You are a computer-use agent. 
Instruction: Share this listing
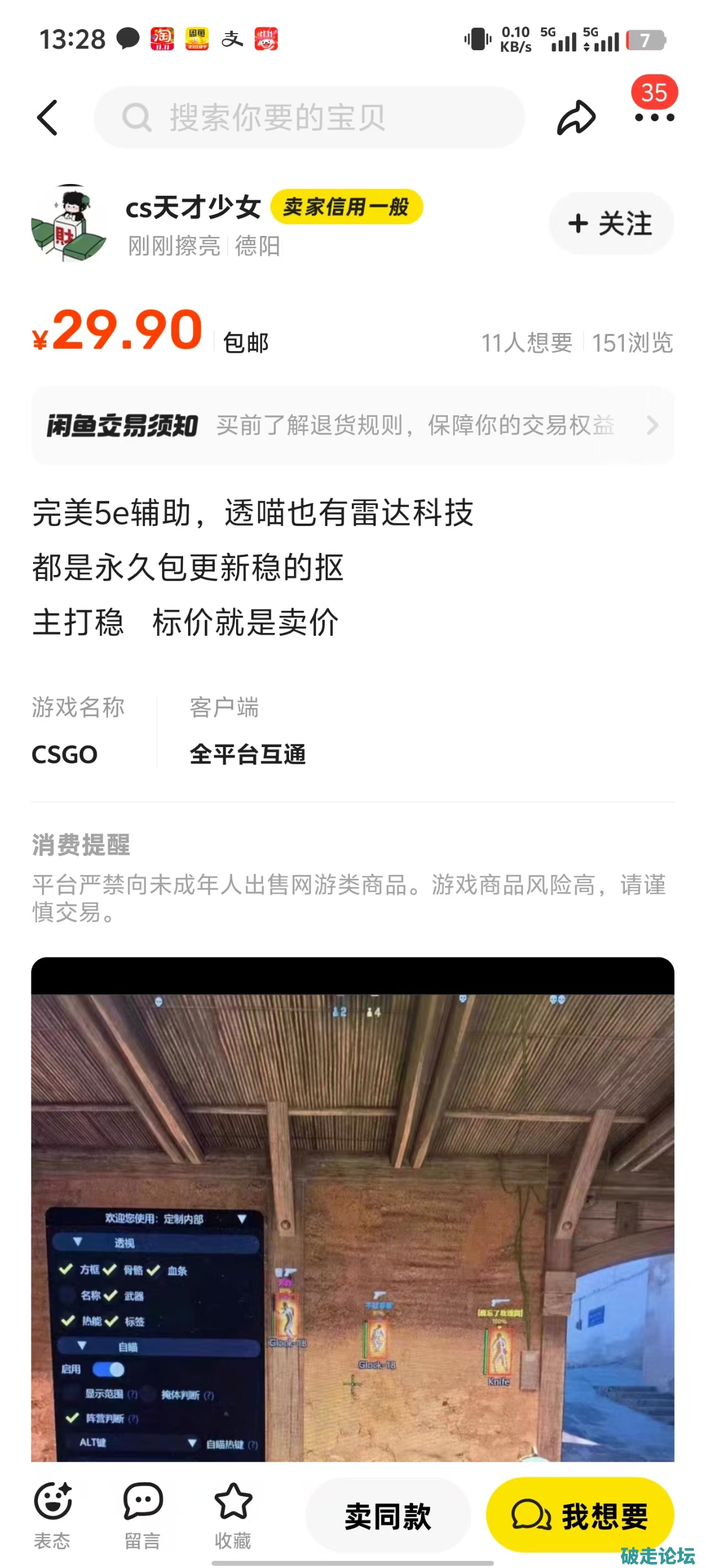[575, 117]
